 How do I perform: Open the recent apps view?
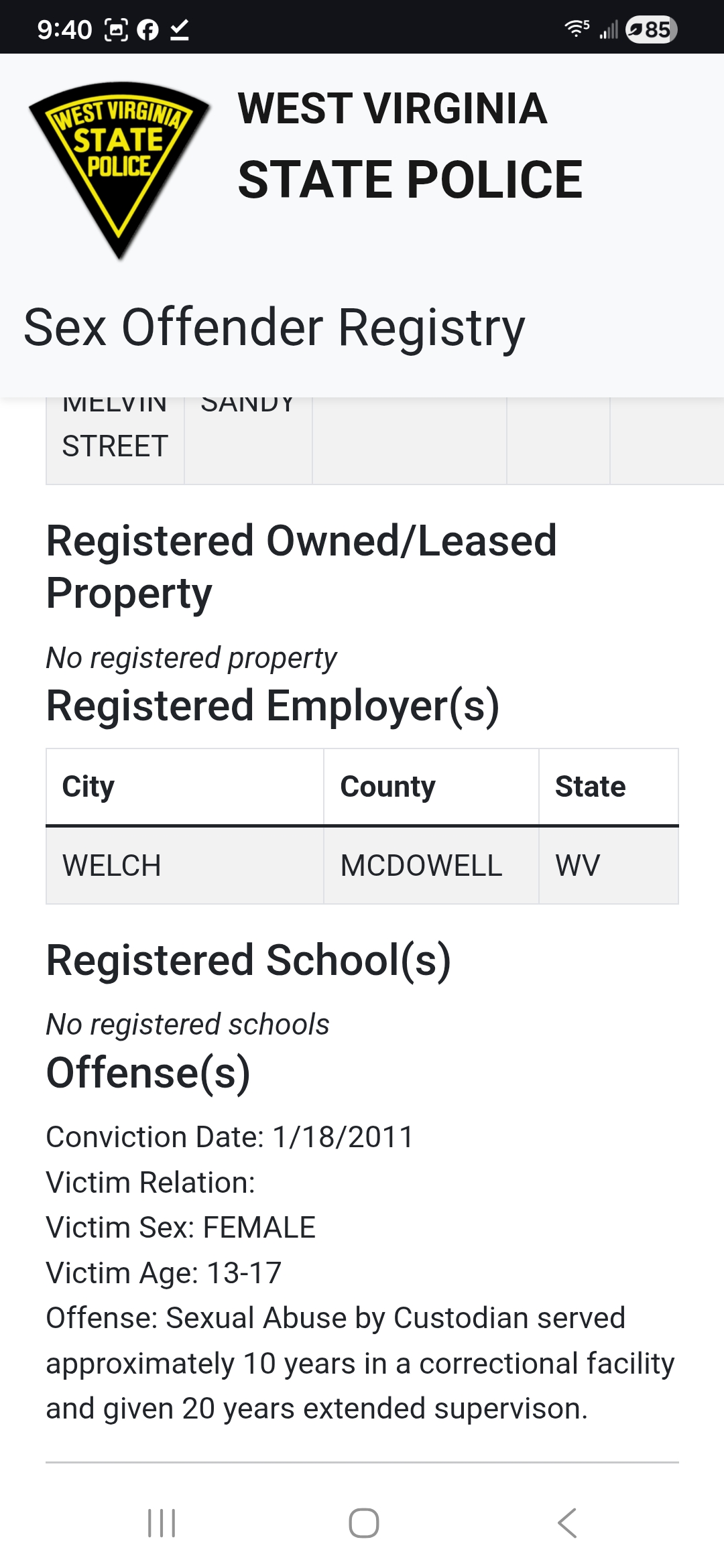161,1522
